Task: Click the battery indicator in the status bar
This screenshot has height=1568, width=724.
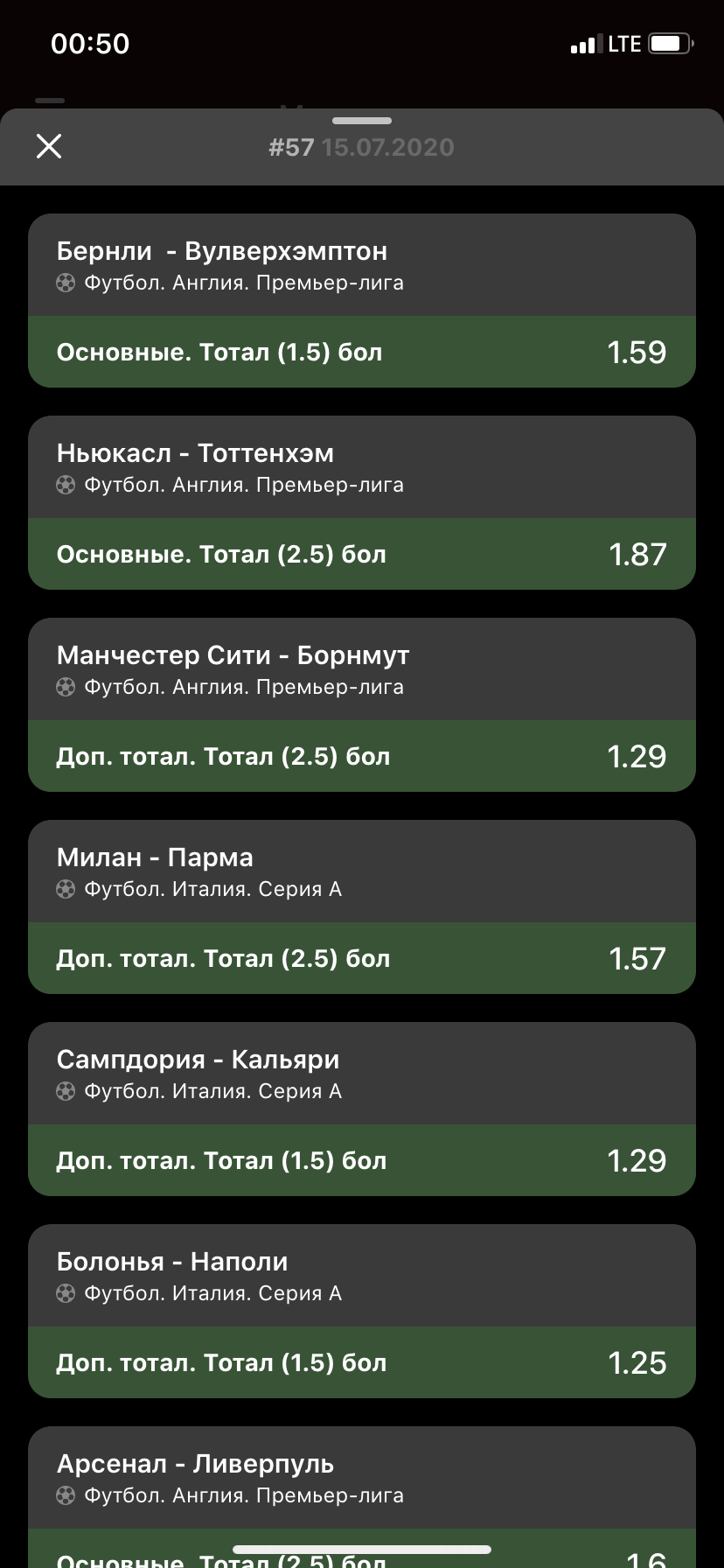Action: [670, 42]
